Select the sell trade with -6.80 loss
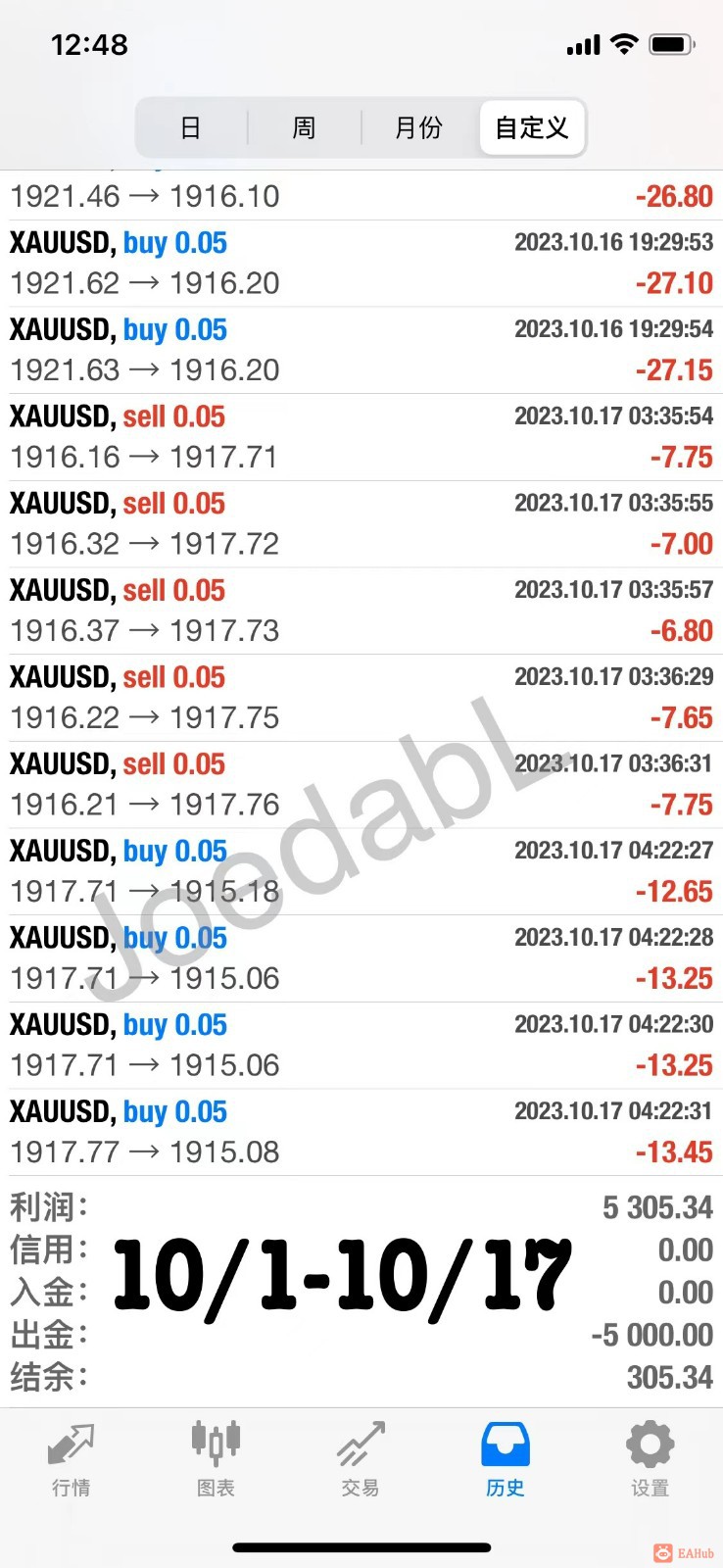The width and height of the screenshot is (723, 1568). click(x=361, y=610)
